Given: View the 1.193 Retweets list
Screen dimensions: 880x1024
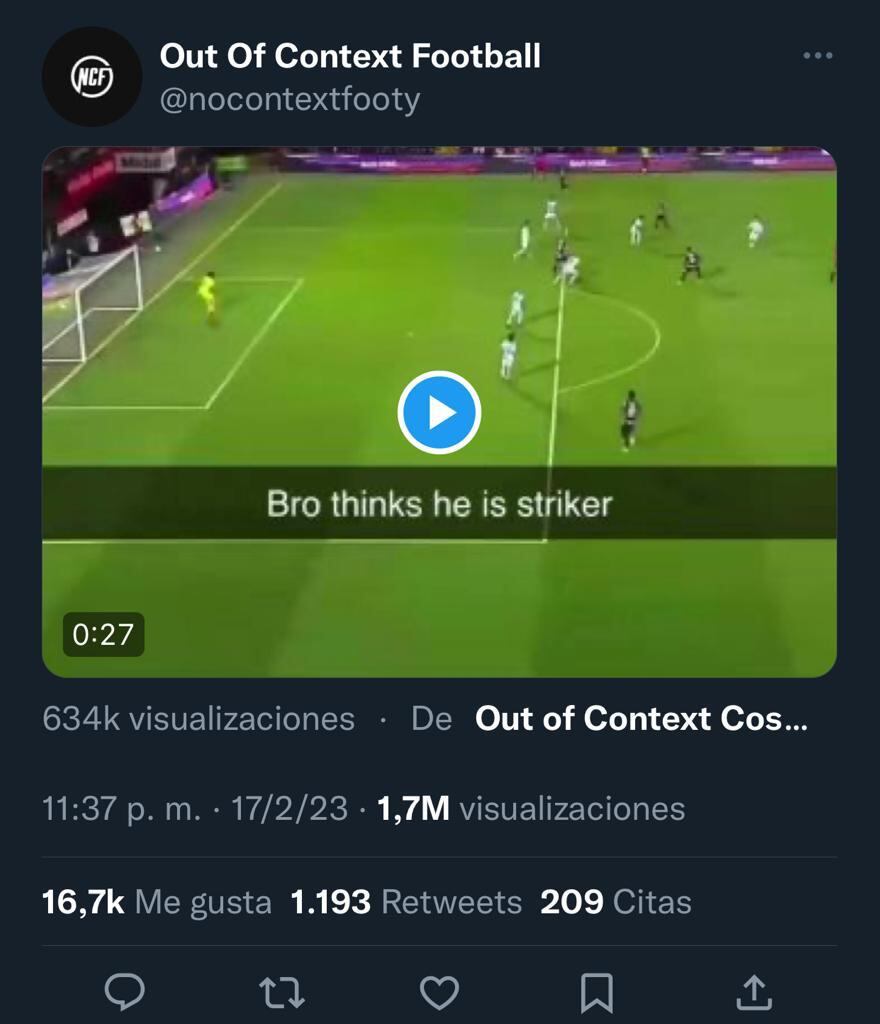Looking at the screenshot, I should pyautogui.click(x=406, y=902).
